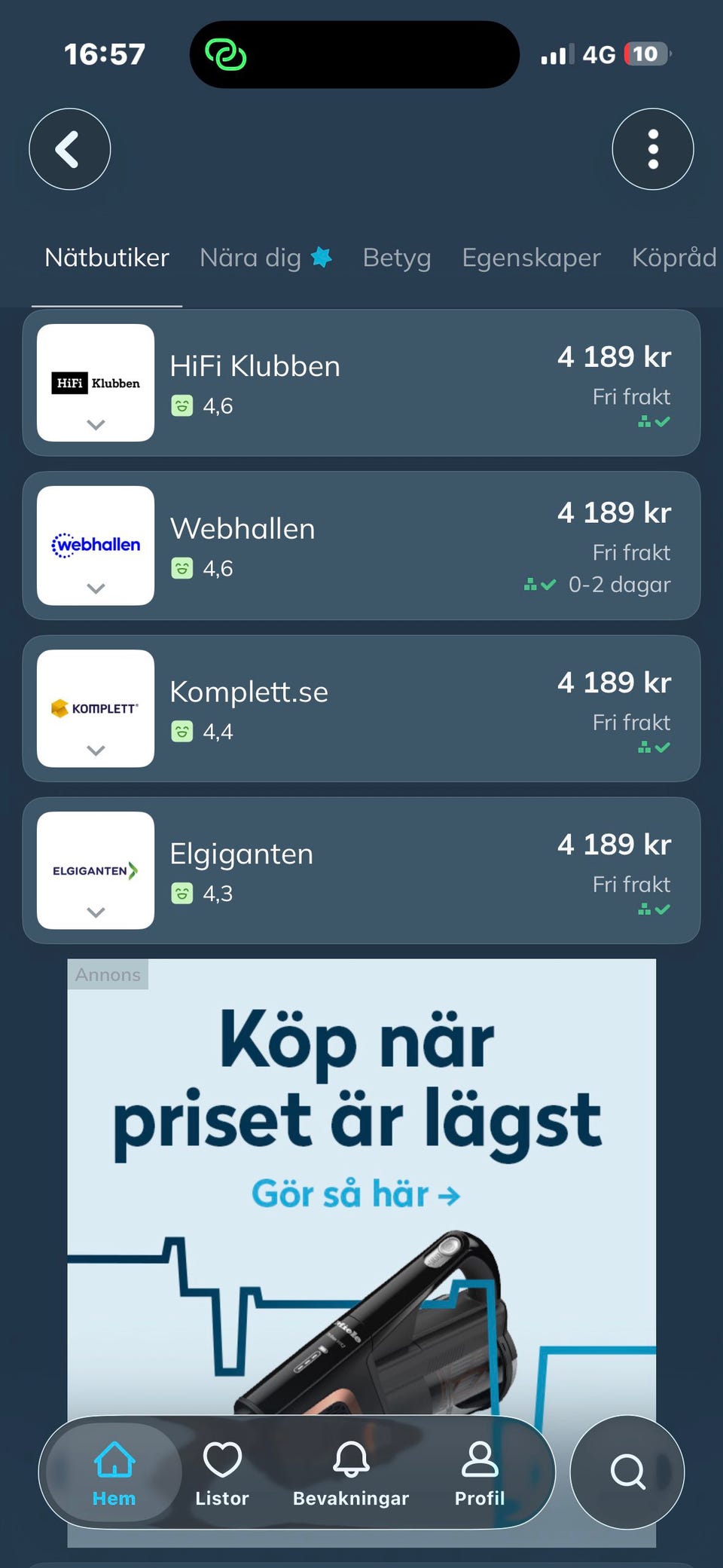
Task: Select the Köpråd tab
Action: (673, 258)
